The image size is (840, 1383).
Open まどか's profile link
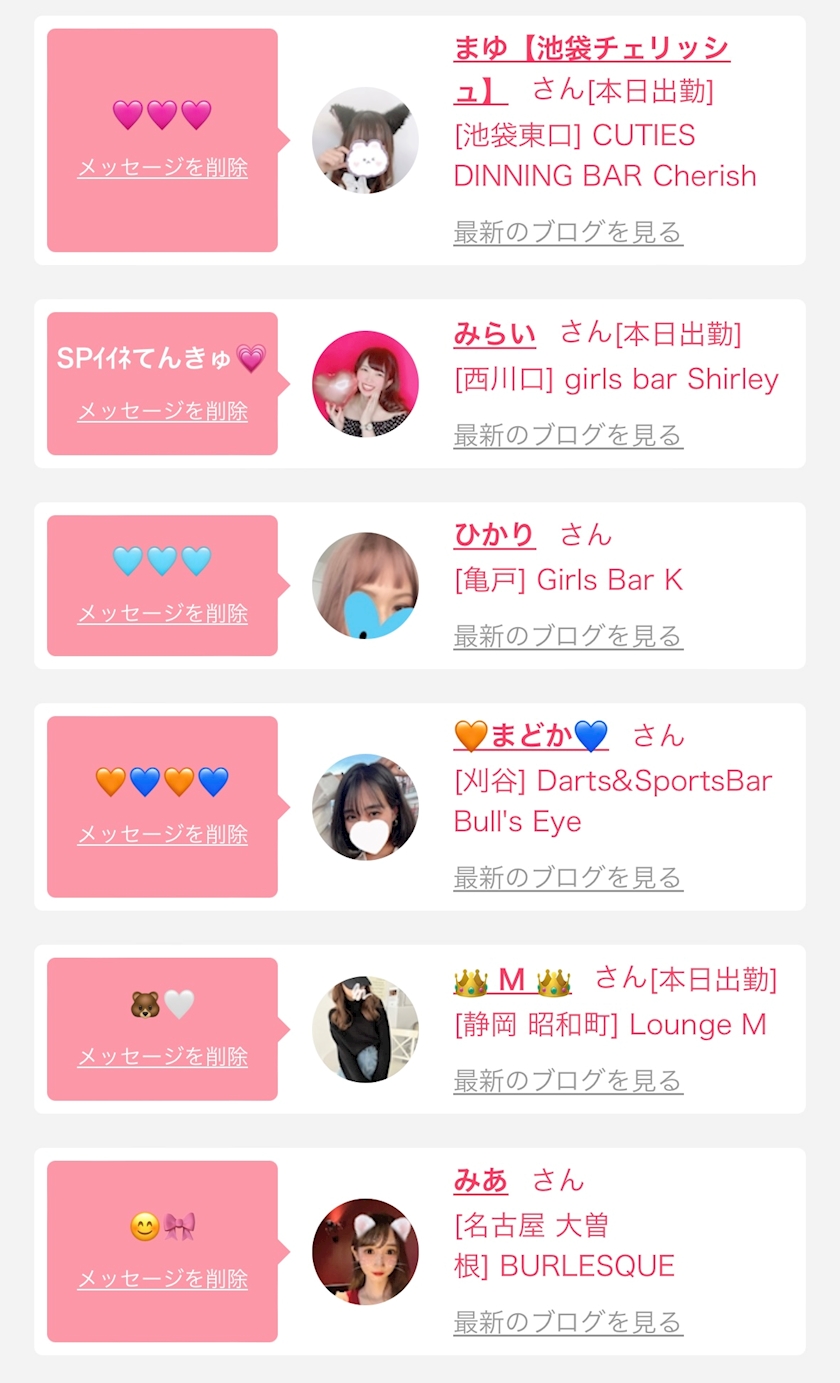pos(531,737)
